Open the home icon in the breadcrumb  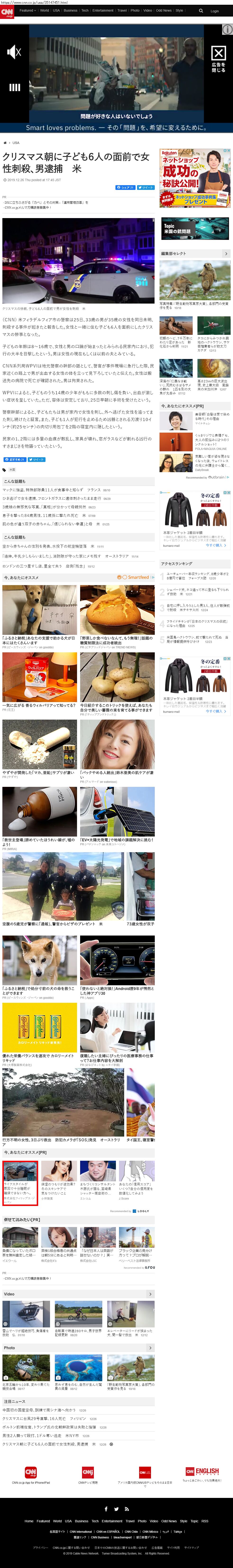click(5, 143)
